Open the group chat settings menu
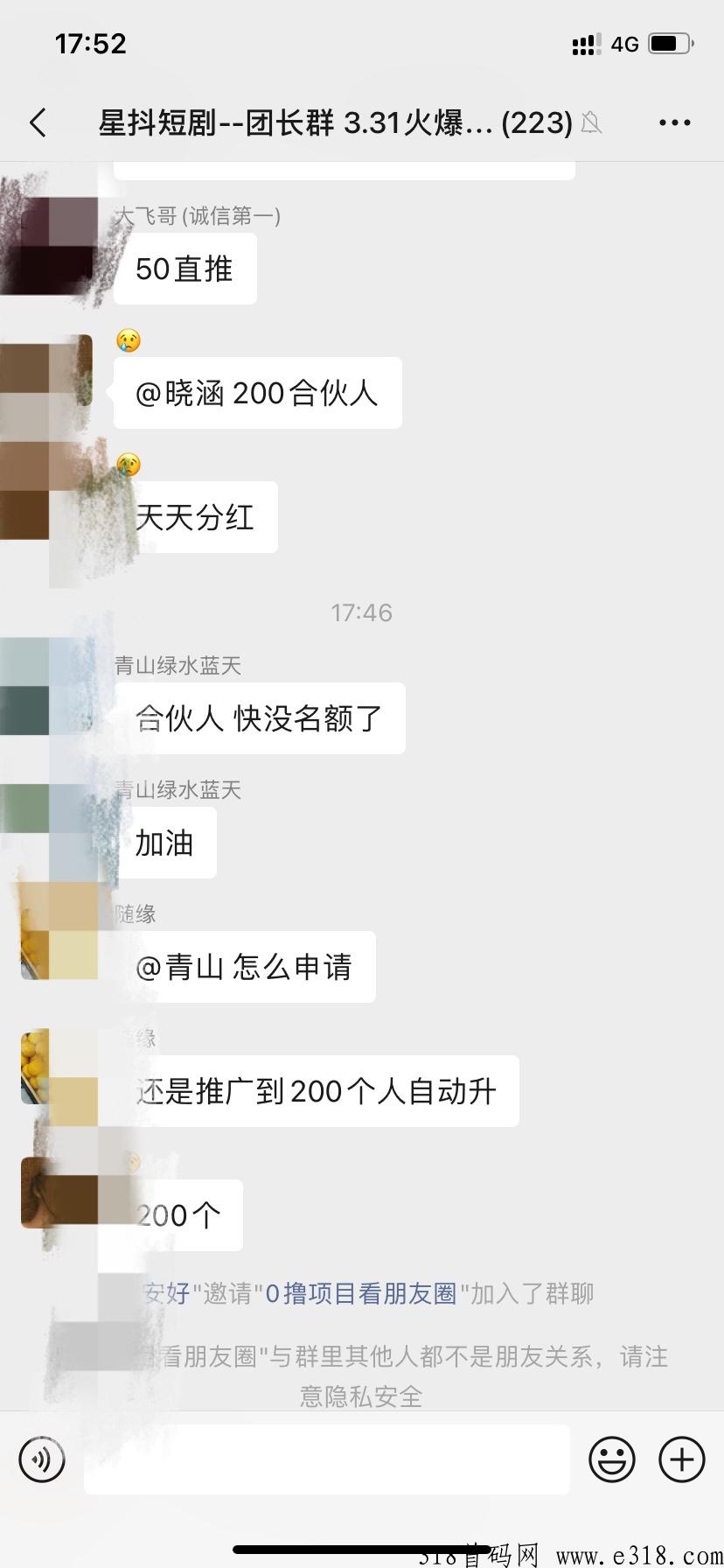The height and width of the screenshot is (1568, 724). [x=674, y=122]
